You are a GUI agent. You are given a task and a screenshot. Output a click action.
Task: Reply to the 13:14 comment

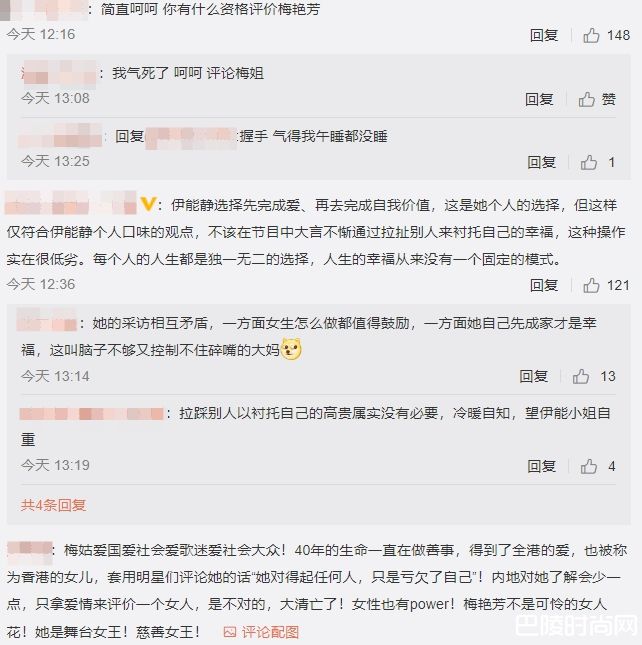point(533,377)
